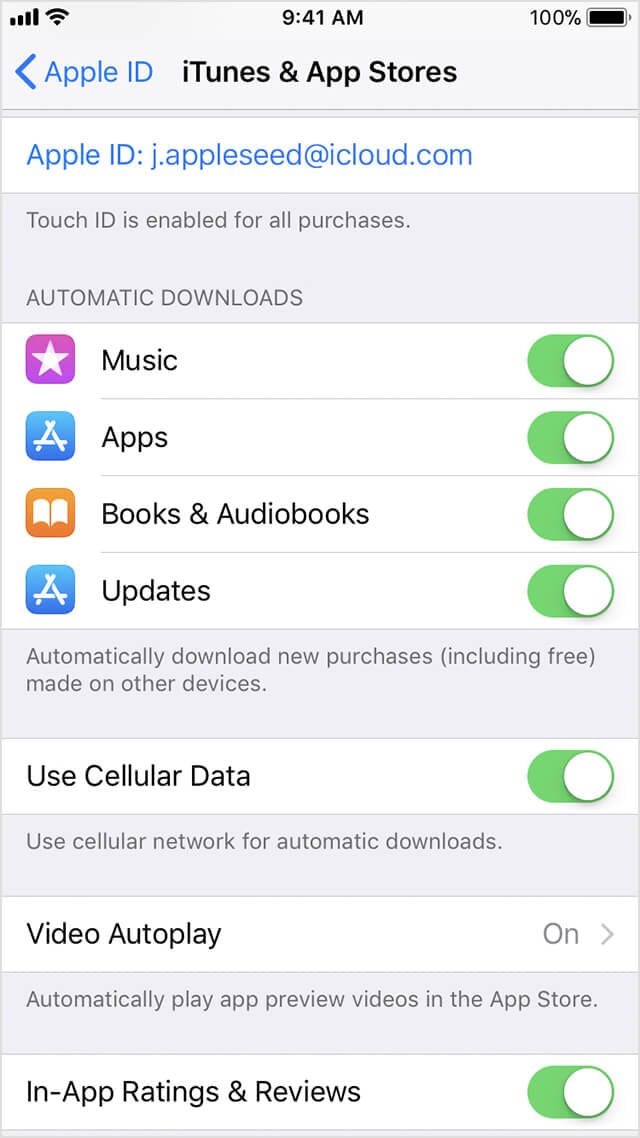Disable automatic Apps downloads
640x1138 pixels.
(x=570, y=438)
